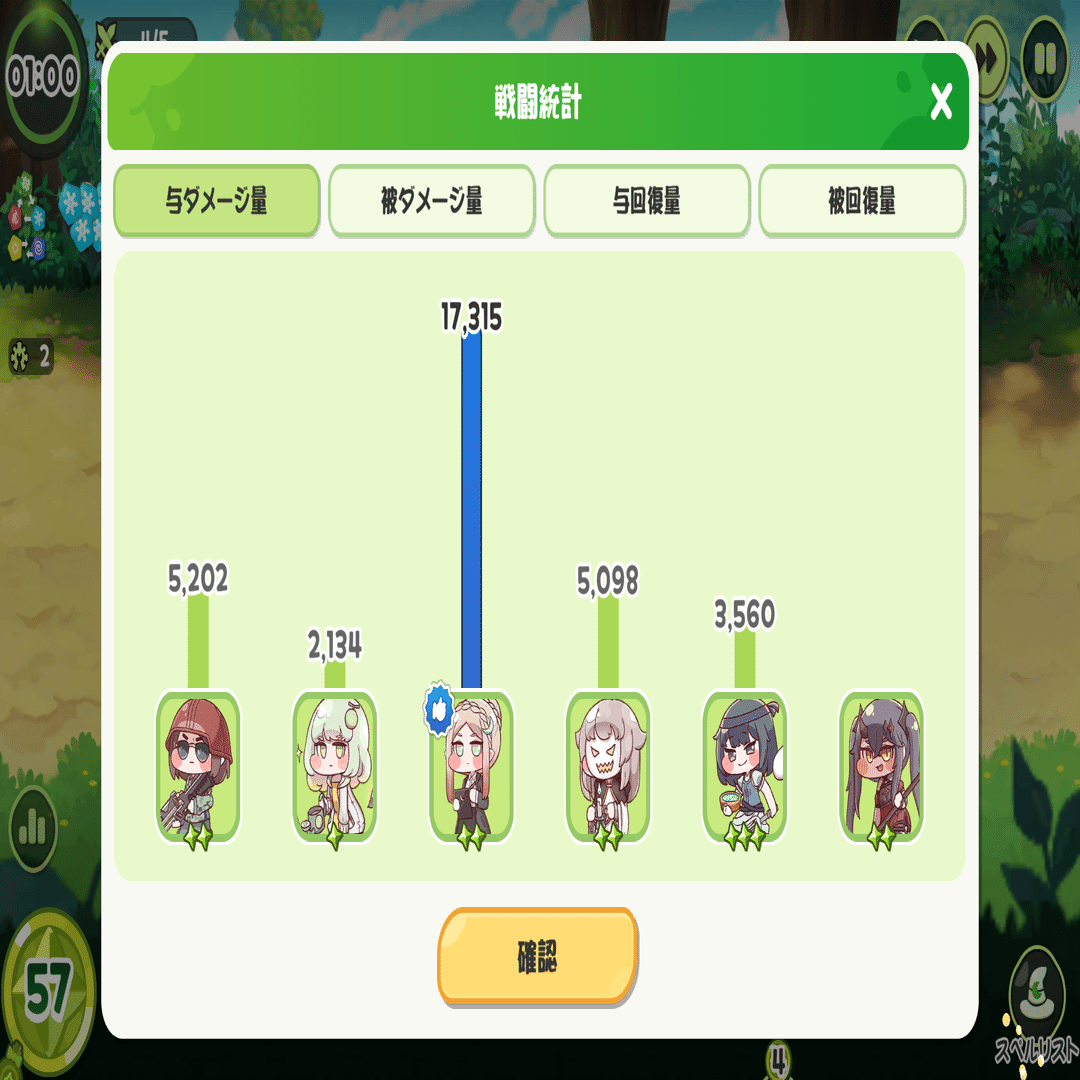Tap the 確認 button
1080x1080 pixels.
[x=538, y=957]
